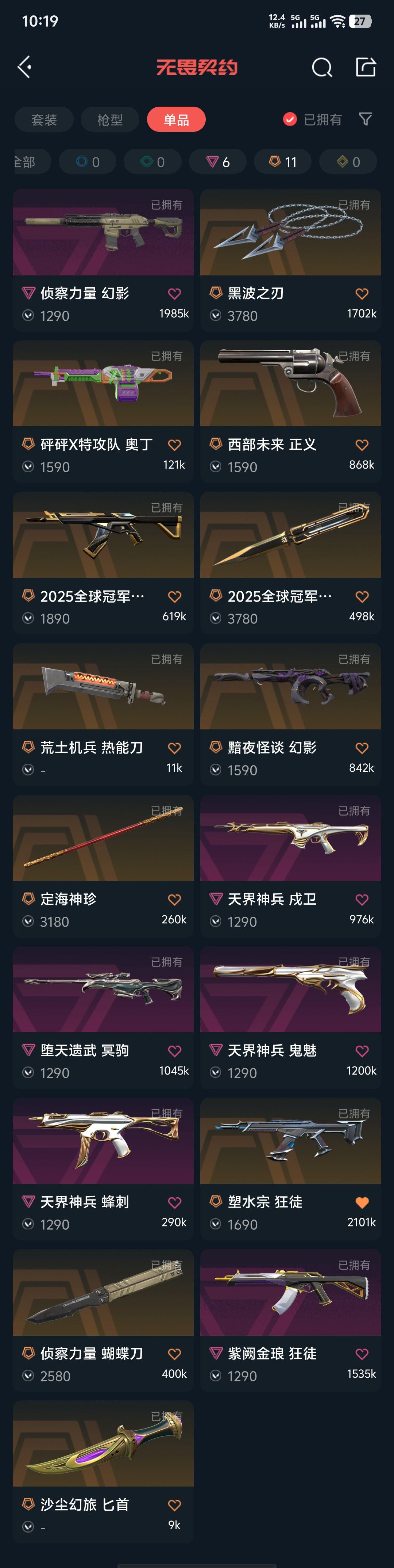Switch to the 套装 tab

click(44, 119)
